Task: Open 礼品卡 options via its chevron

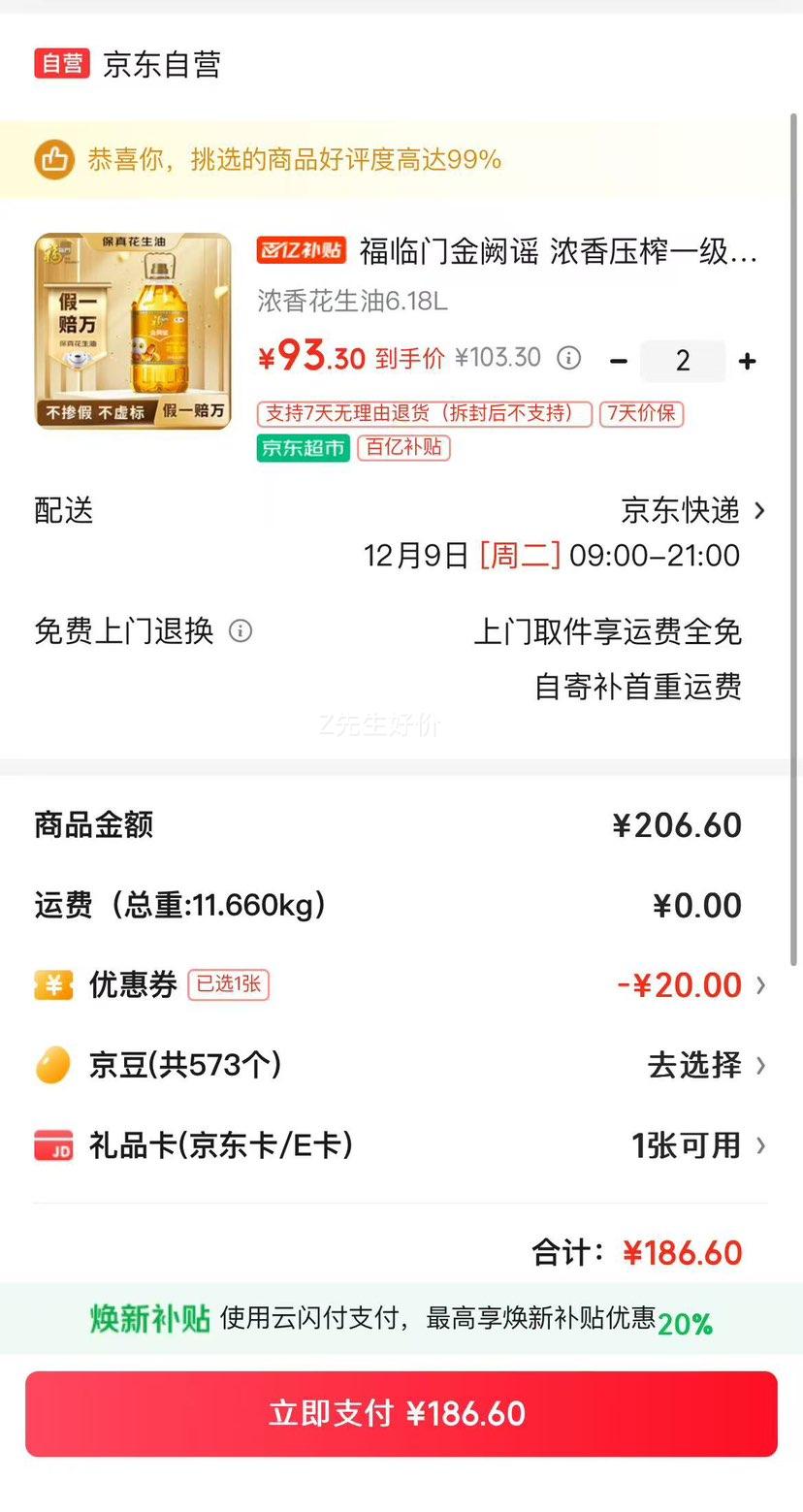Action: point(760,1145)
